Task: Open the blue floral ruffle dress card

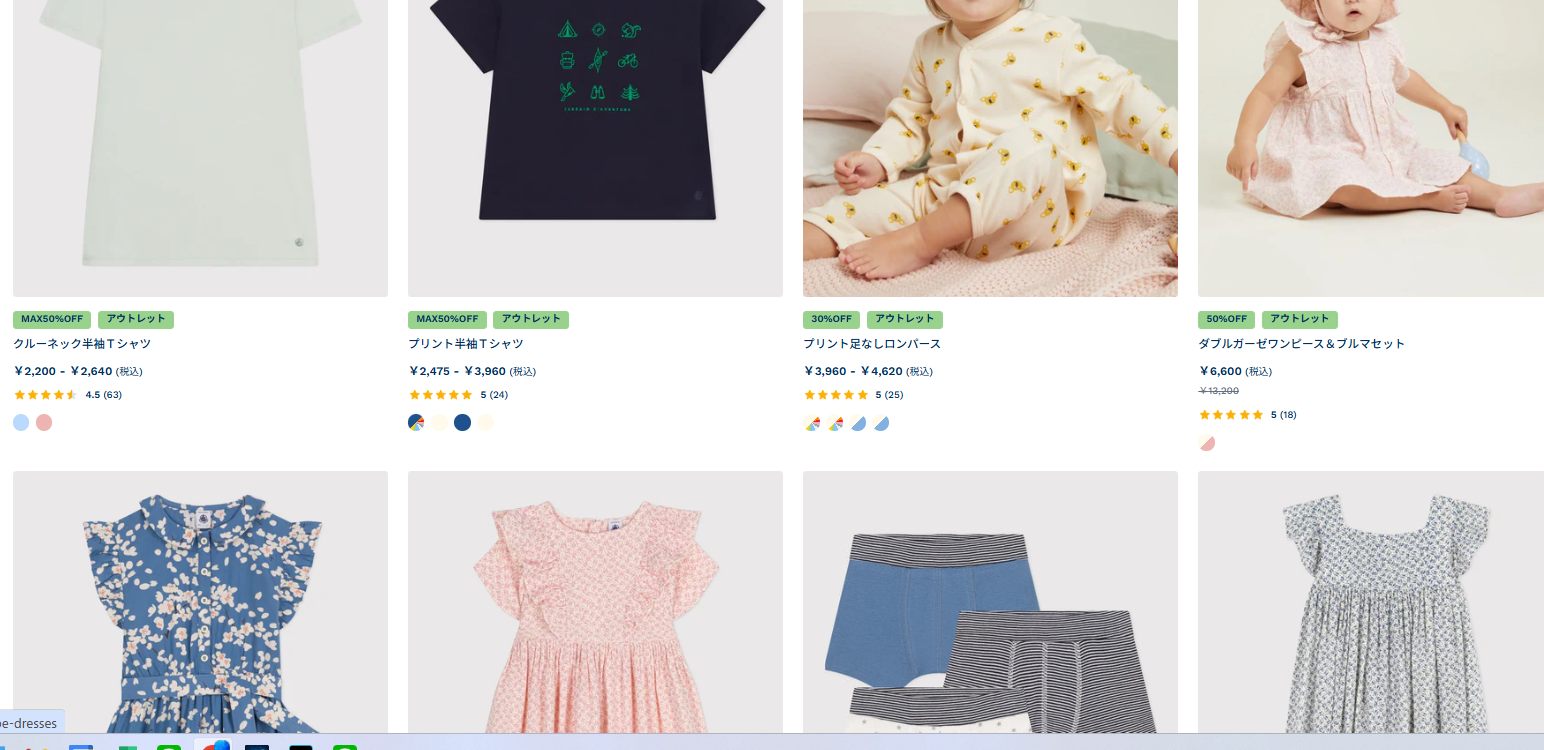Action: tap(200, 610)
